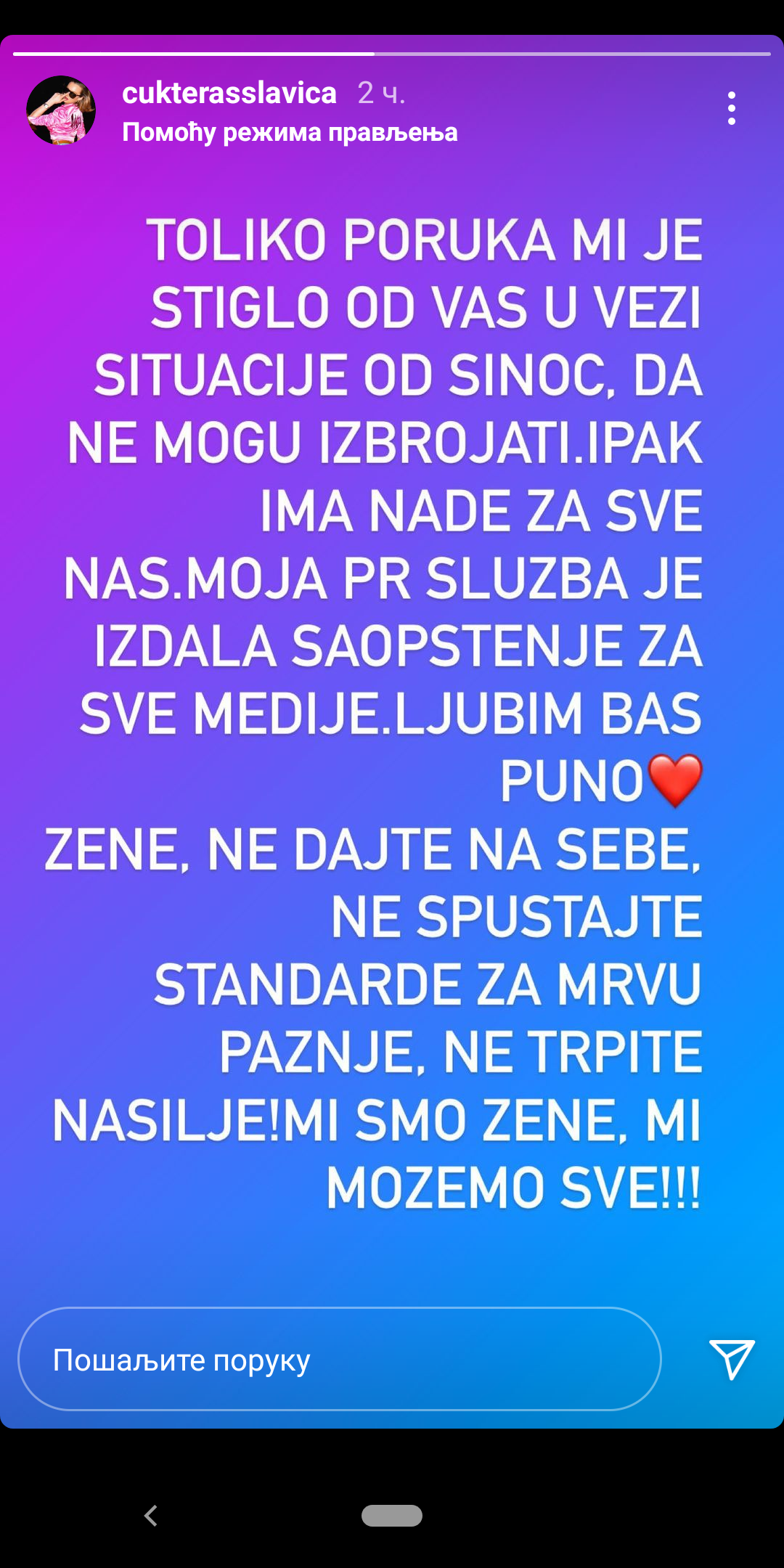This screenshot has width=784, height=1568.
Task: Open the three-dot story options menu
Action: tap(731, 108)
